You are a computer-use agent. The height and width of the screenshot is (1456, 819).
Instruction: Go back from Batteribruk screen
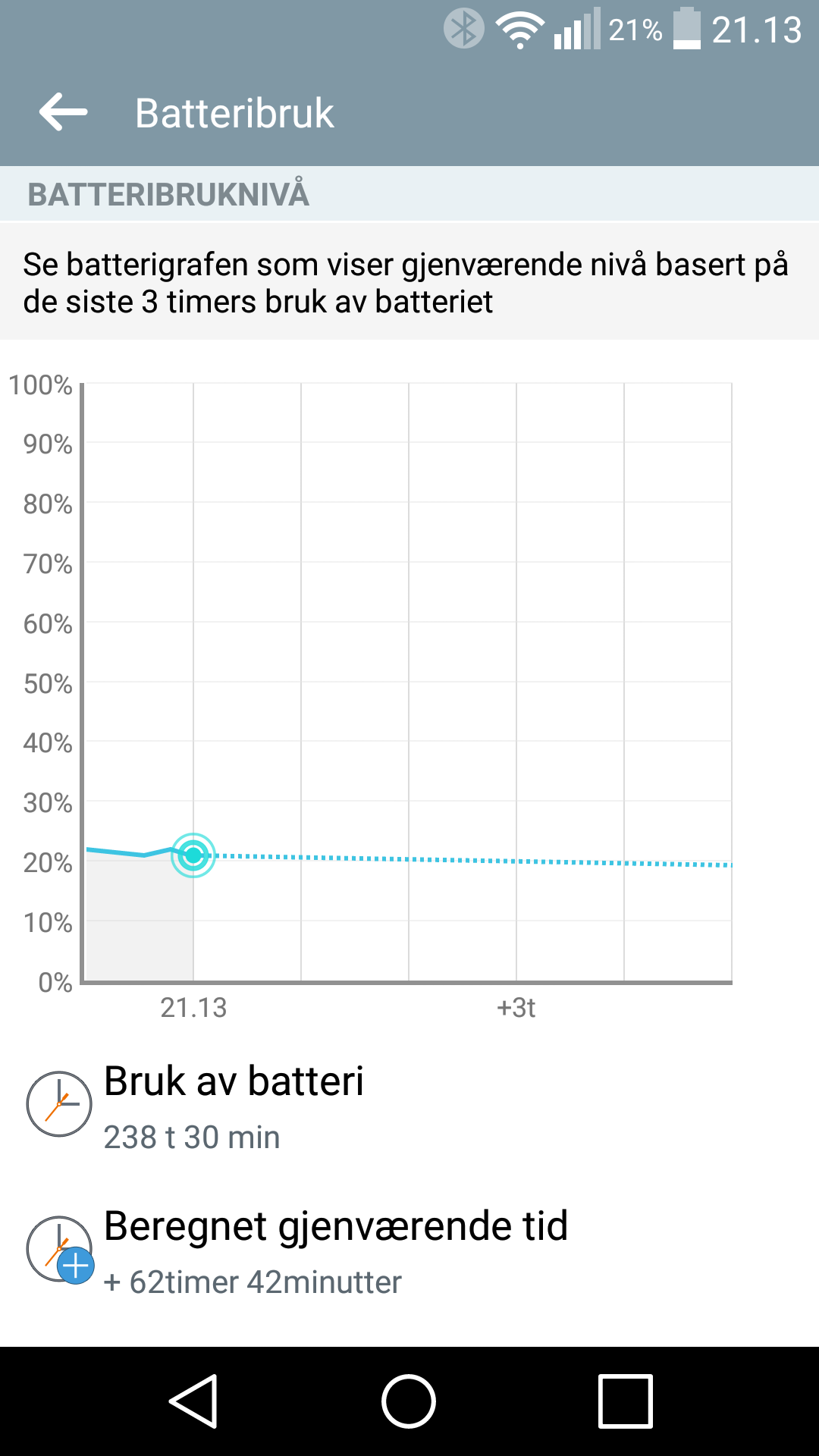[64, 112]
